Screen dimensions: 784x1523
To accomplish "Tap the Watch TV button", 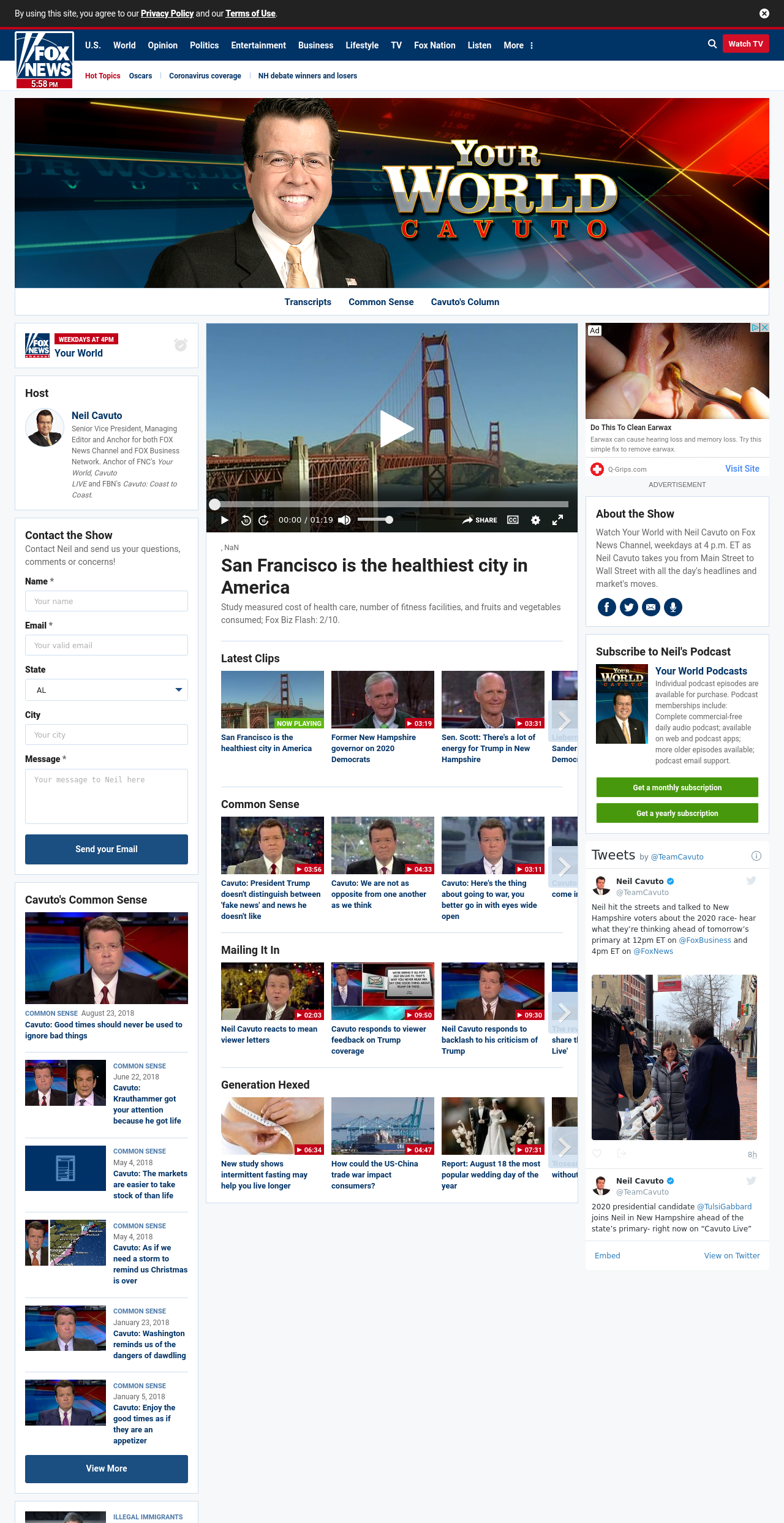I will point(745,43).
